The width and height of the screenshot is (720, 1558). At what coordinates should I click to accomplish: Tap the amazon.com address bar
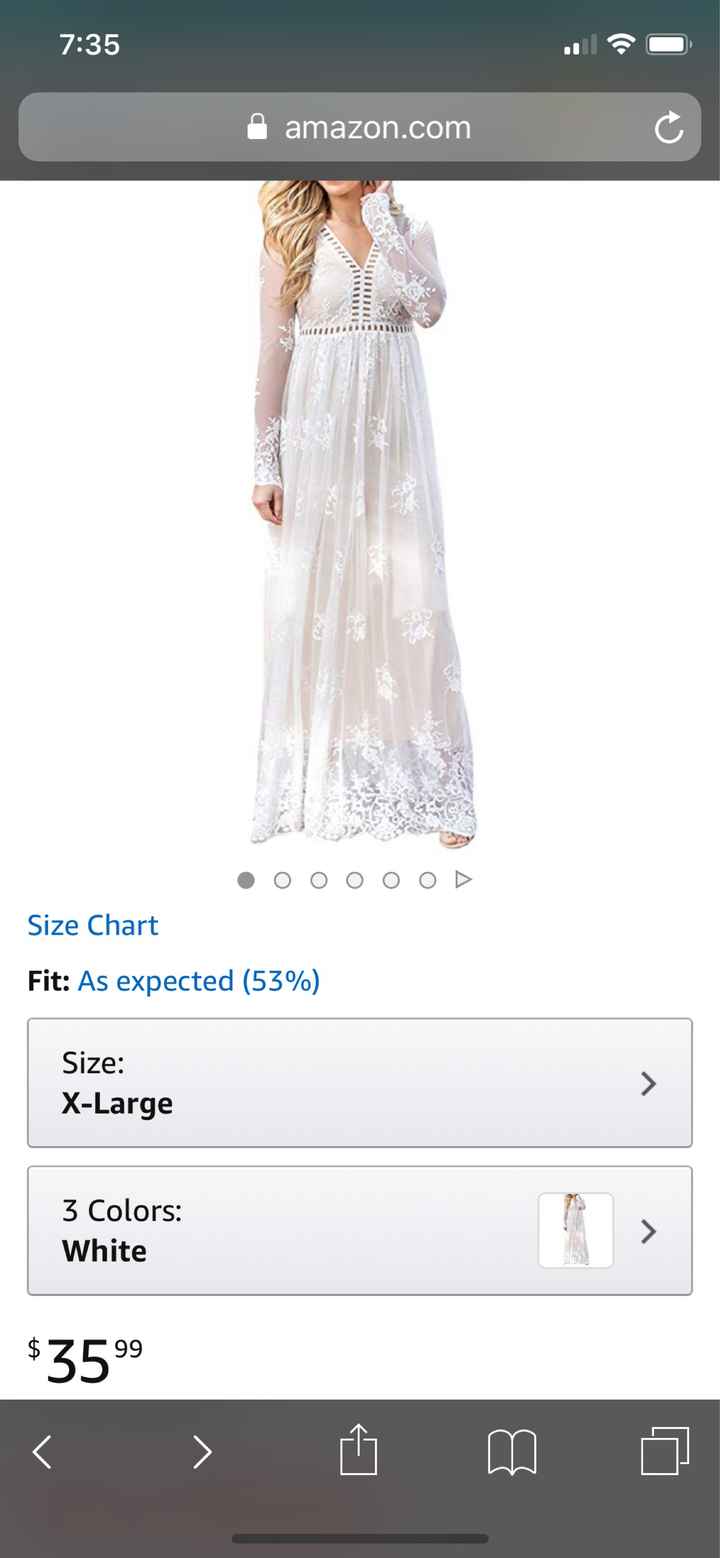[360, 128]
